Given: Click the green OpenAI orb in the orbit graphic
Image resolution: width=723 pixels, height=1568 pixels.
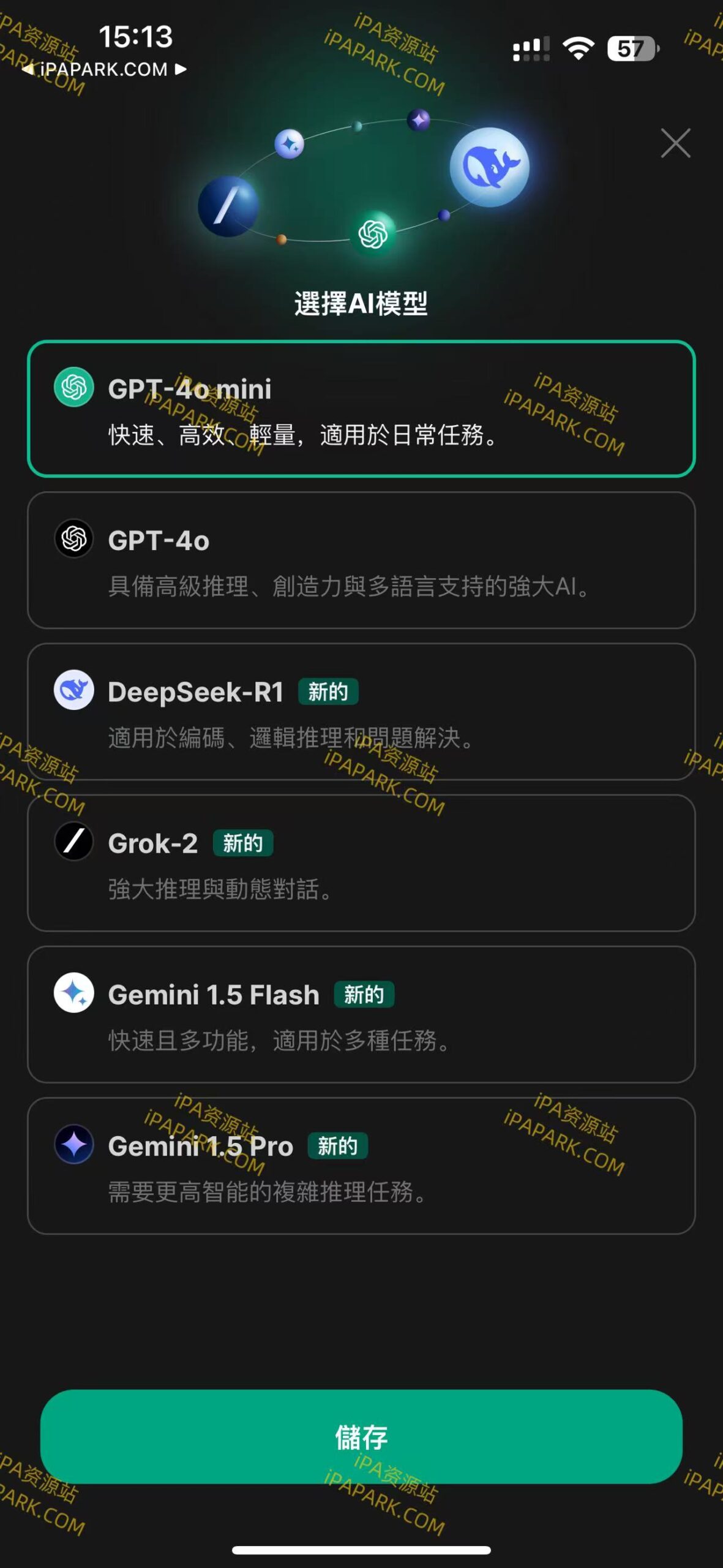Looking at the screenshot, I should [372, 235].
